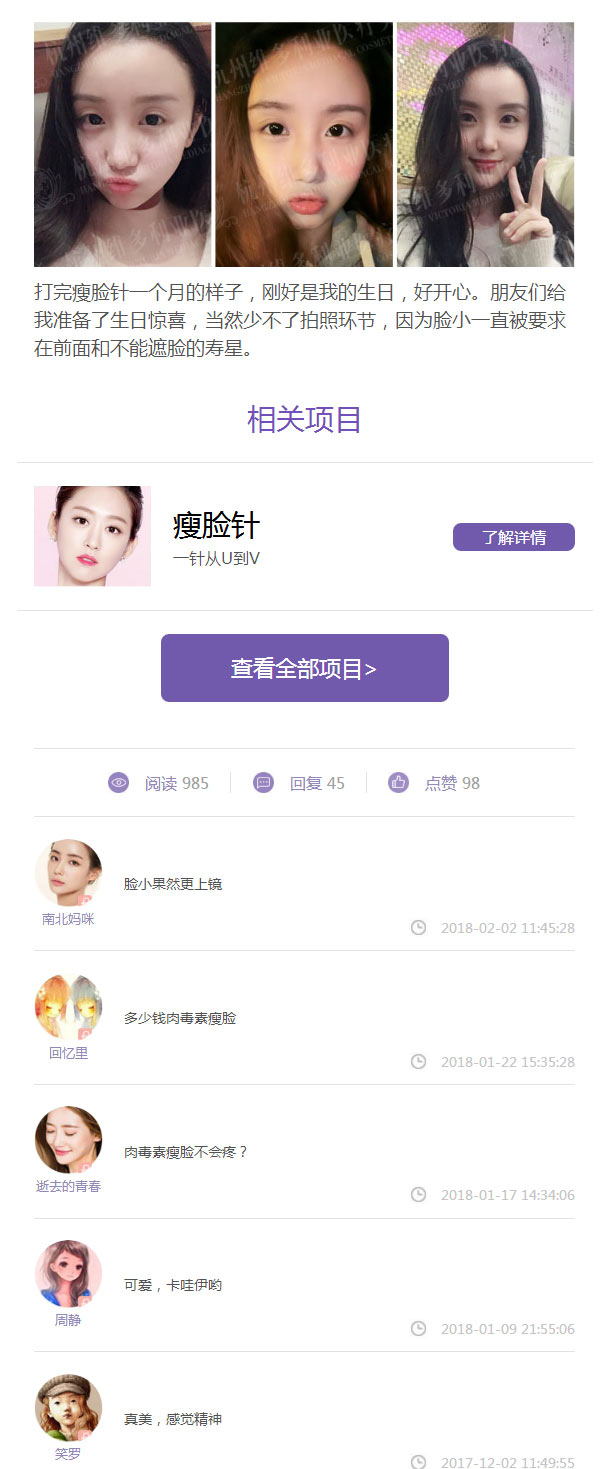Open 南北妈咪's profile avatar
Screen dimensions: 613x1469
point(68,873)
